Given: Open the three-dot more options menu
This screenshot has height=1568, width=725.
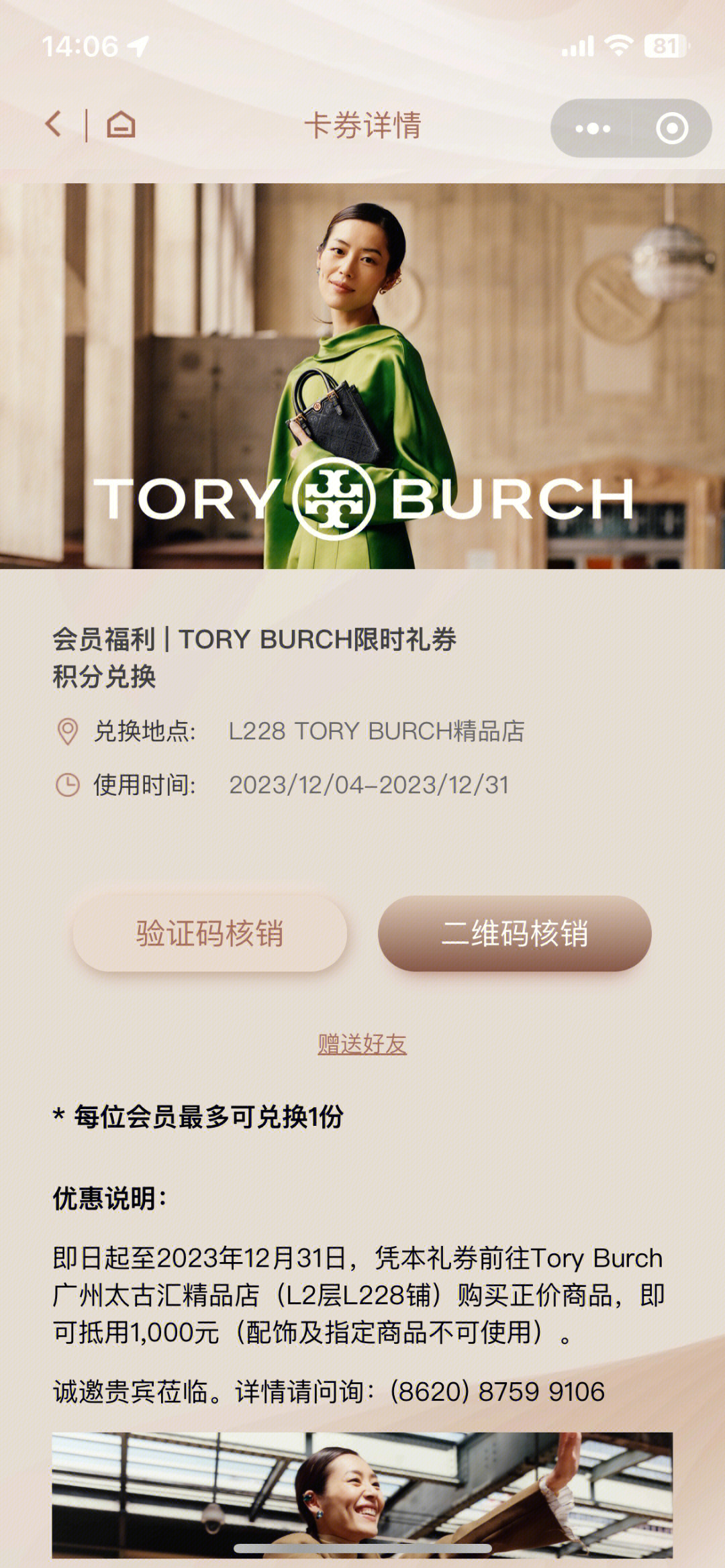Looking at the screenshot, I should tap(593, 128).
